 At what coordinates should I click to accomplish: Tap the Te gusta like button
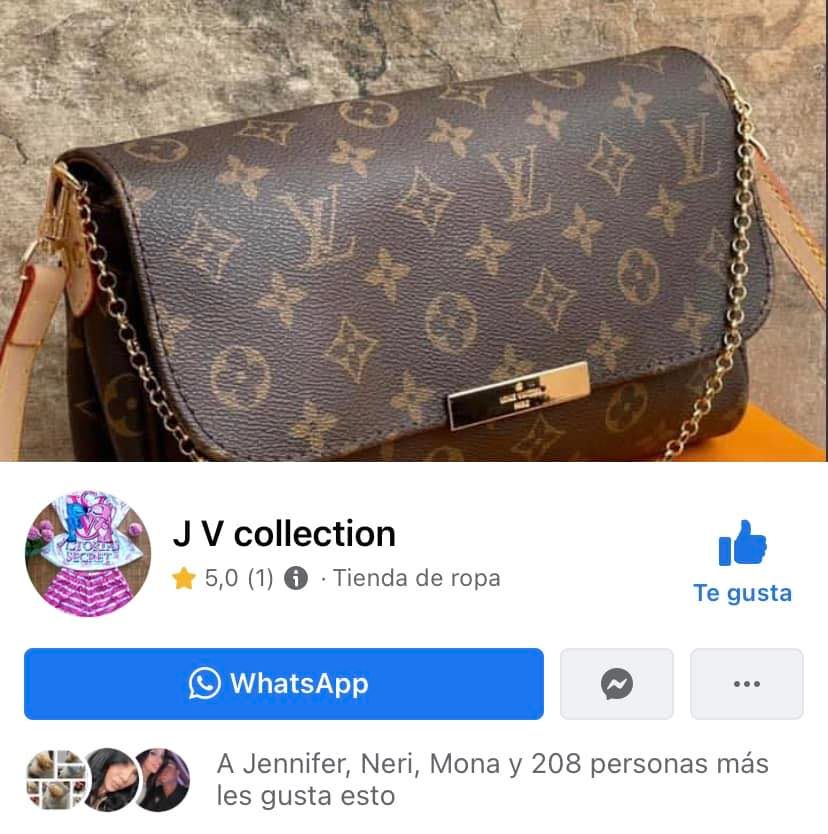[x=742, y=560]
